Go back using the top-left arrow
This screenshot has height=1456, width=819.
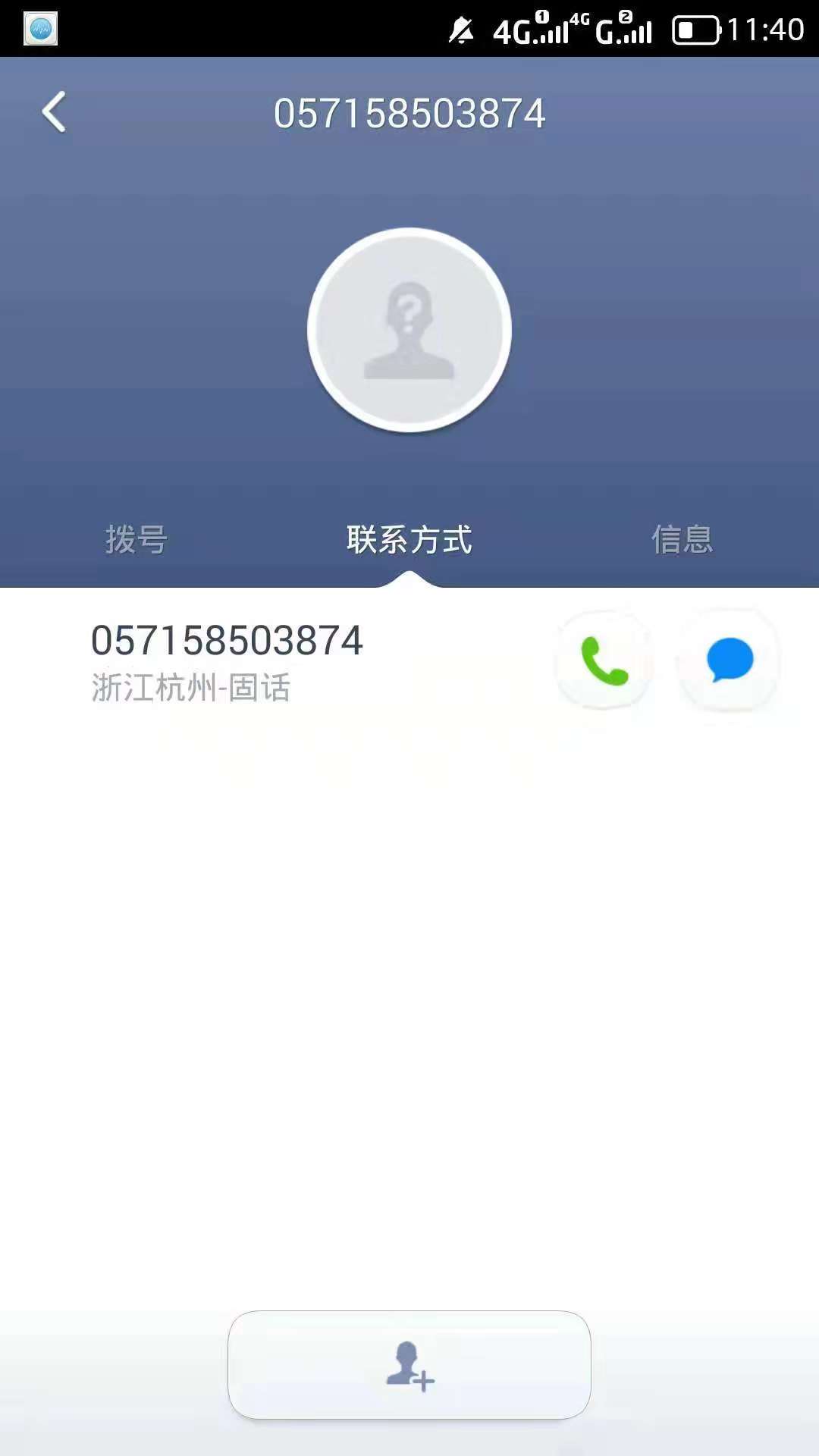point(54,112)
